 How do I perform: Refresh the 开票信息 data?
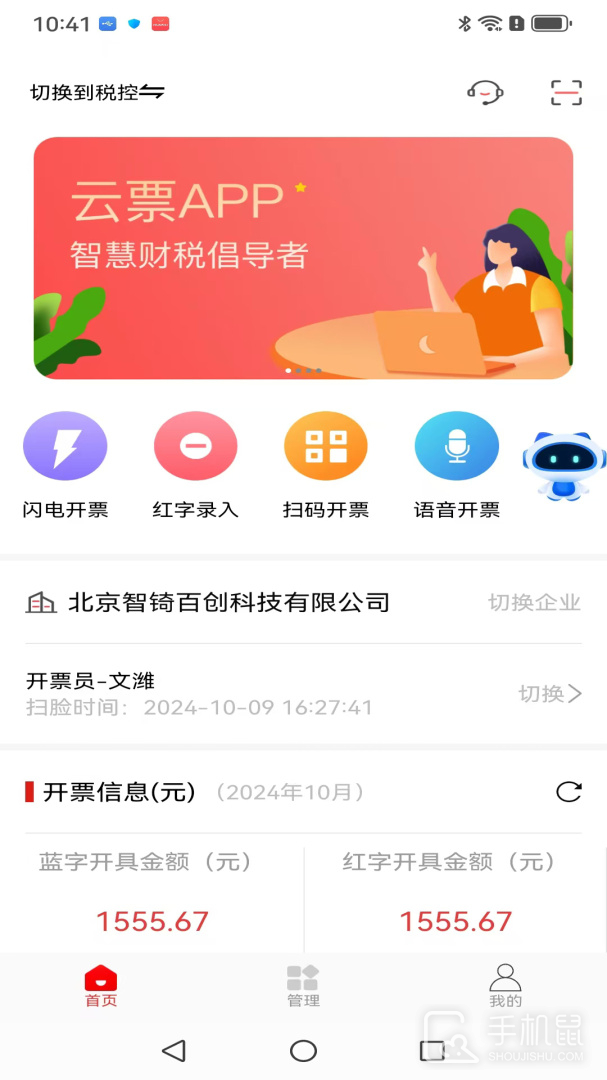click(568, 792)
